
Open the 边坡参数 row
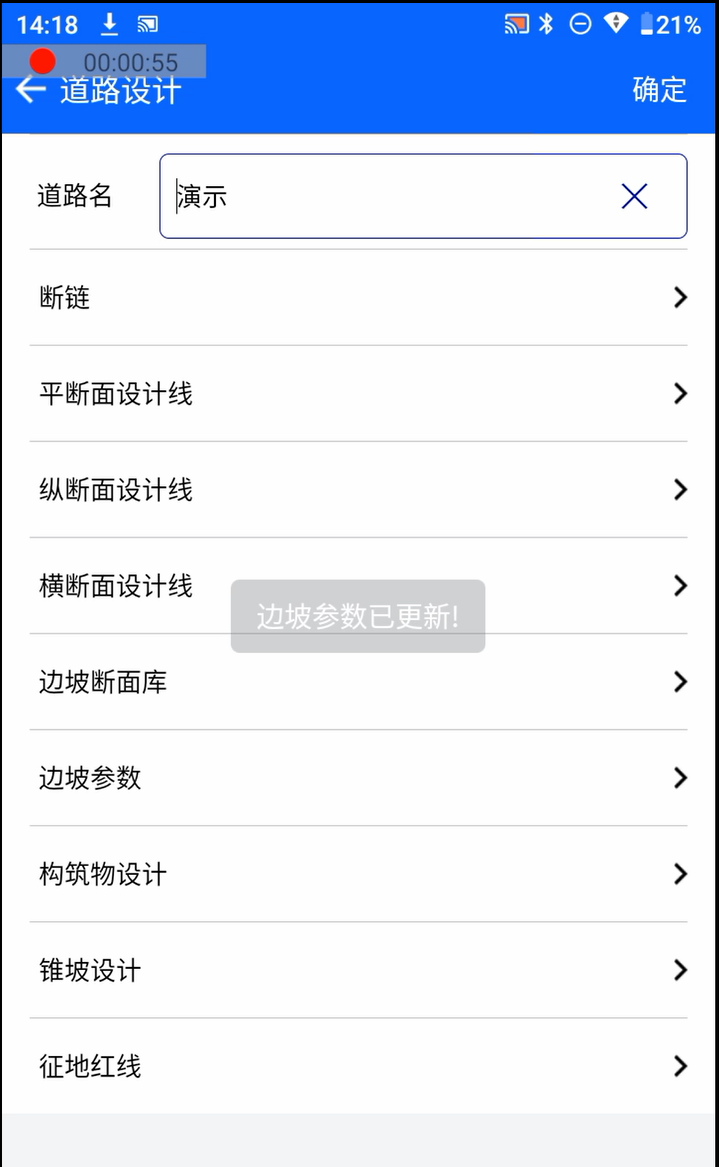coord(358,778)
